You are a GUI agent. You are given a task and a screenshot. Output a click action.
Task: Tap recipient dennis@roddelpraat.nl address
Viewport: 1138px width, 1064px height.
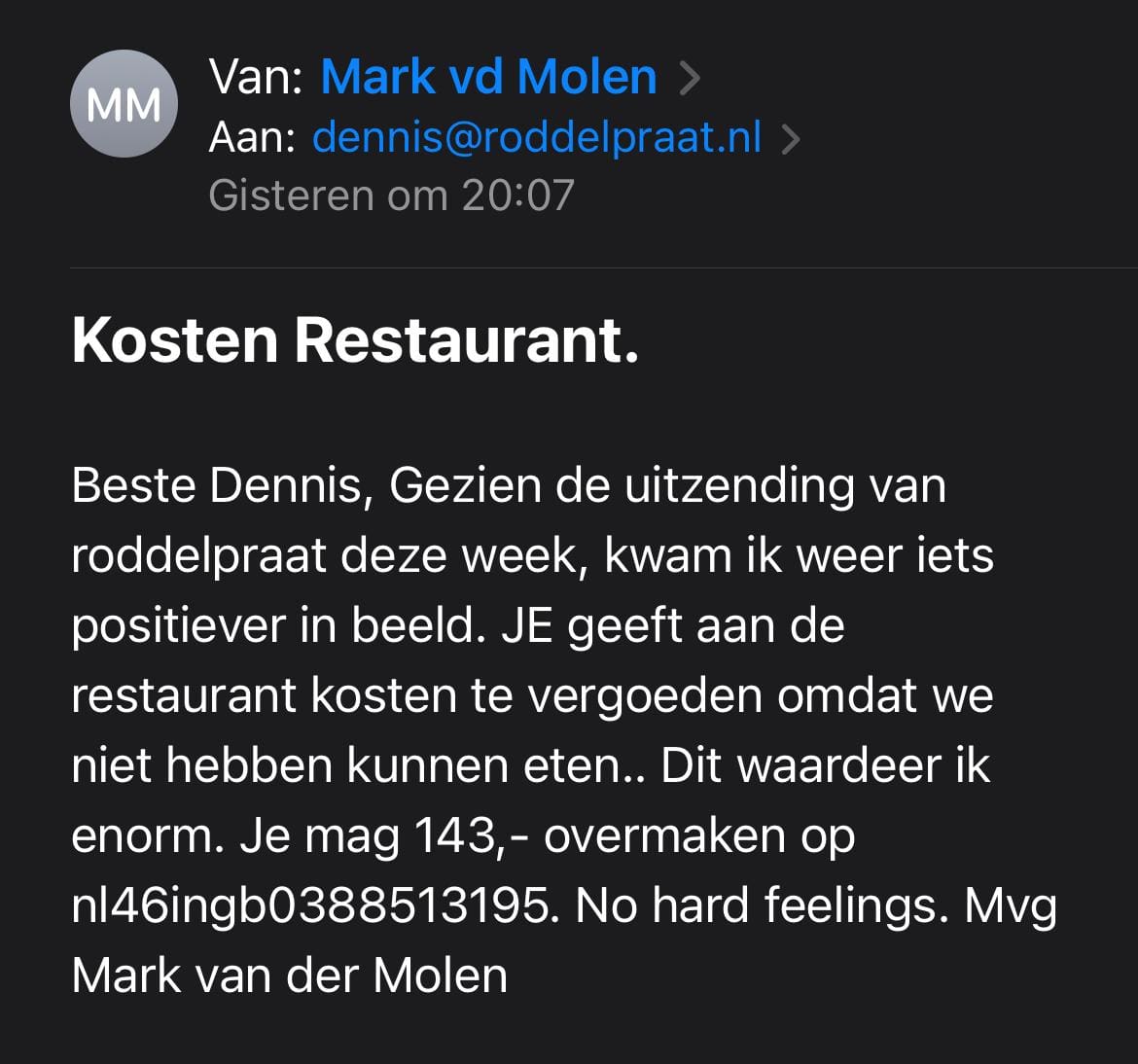tap(537, 137)
